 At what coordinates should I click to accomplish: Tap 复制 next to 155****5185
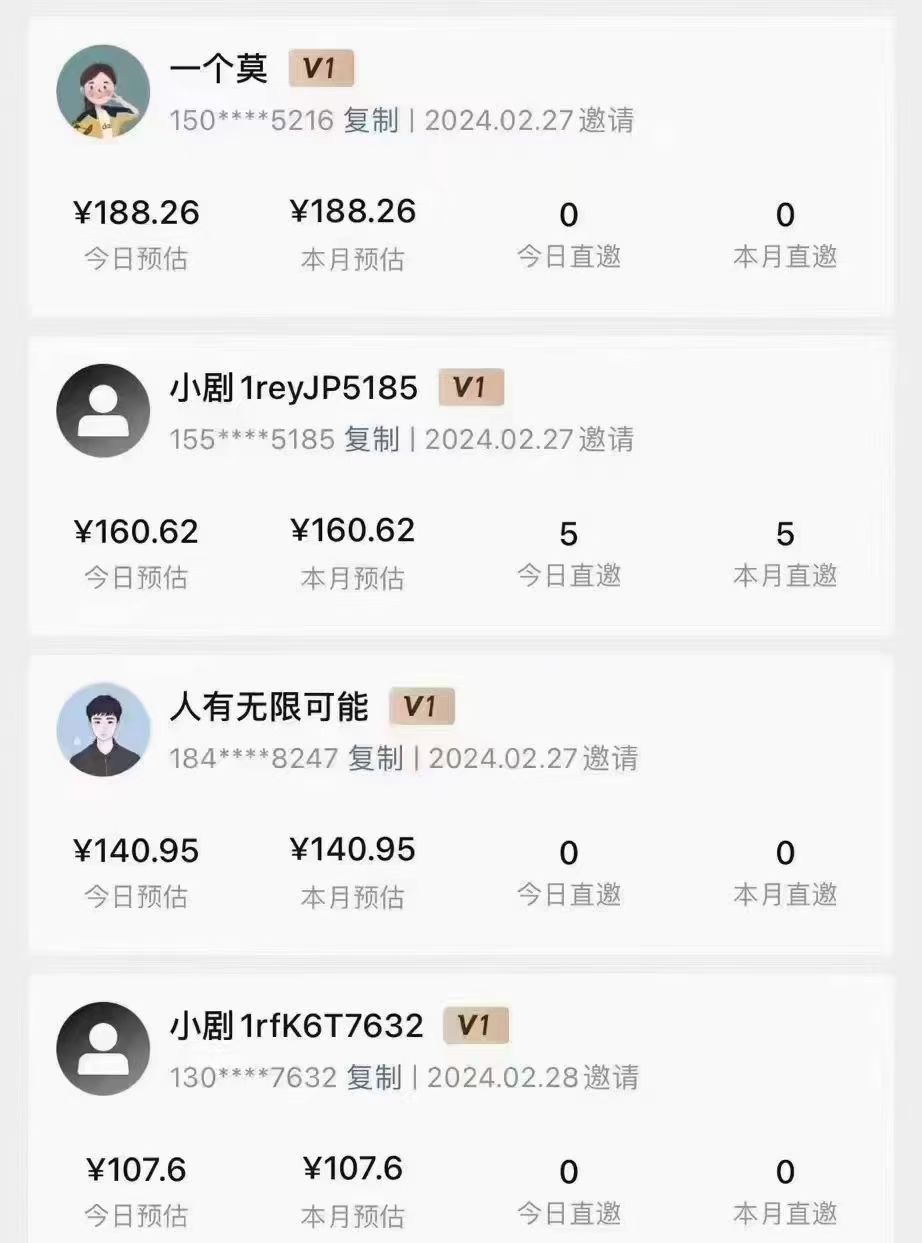371,439
